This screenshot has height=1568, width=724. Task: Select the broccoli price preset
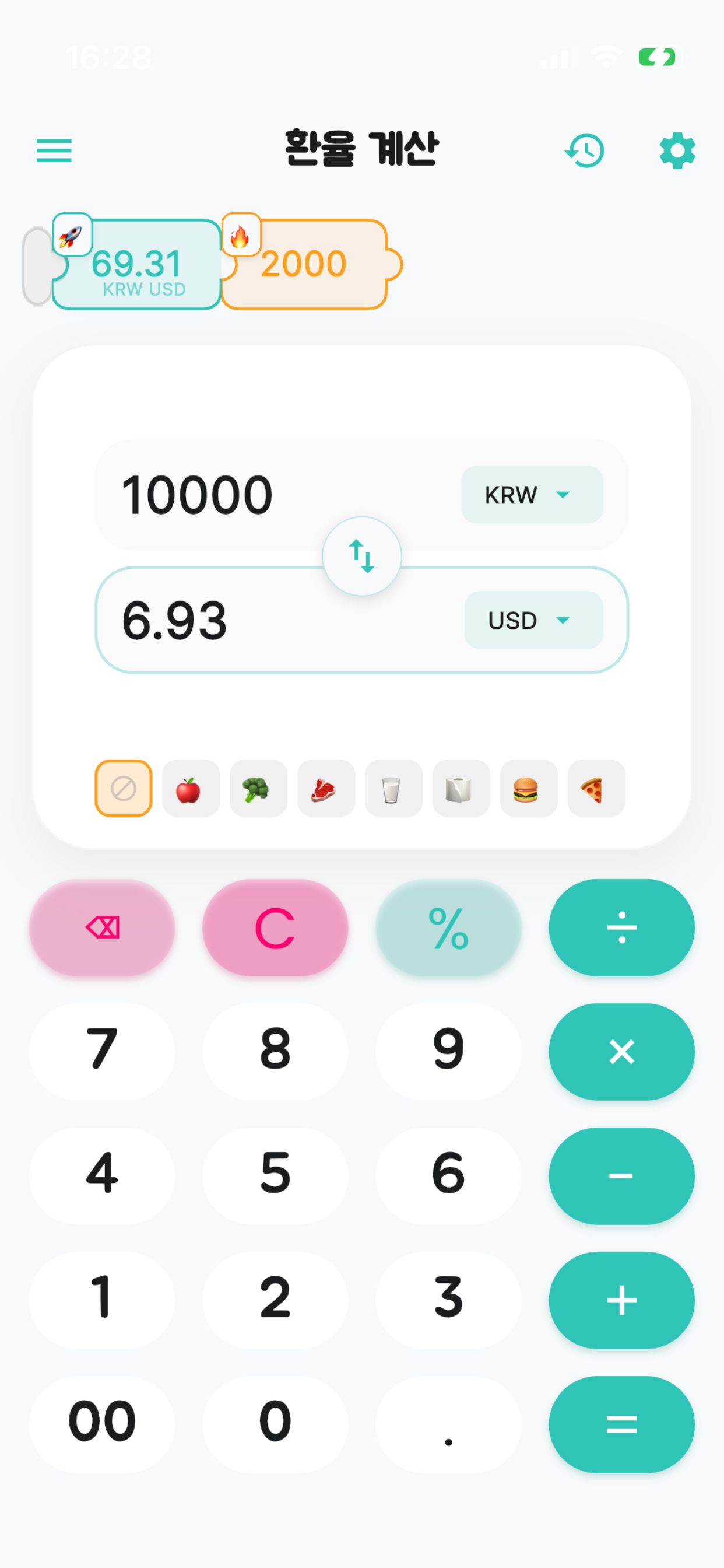[x=258, y=789]
